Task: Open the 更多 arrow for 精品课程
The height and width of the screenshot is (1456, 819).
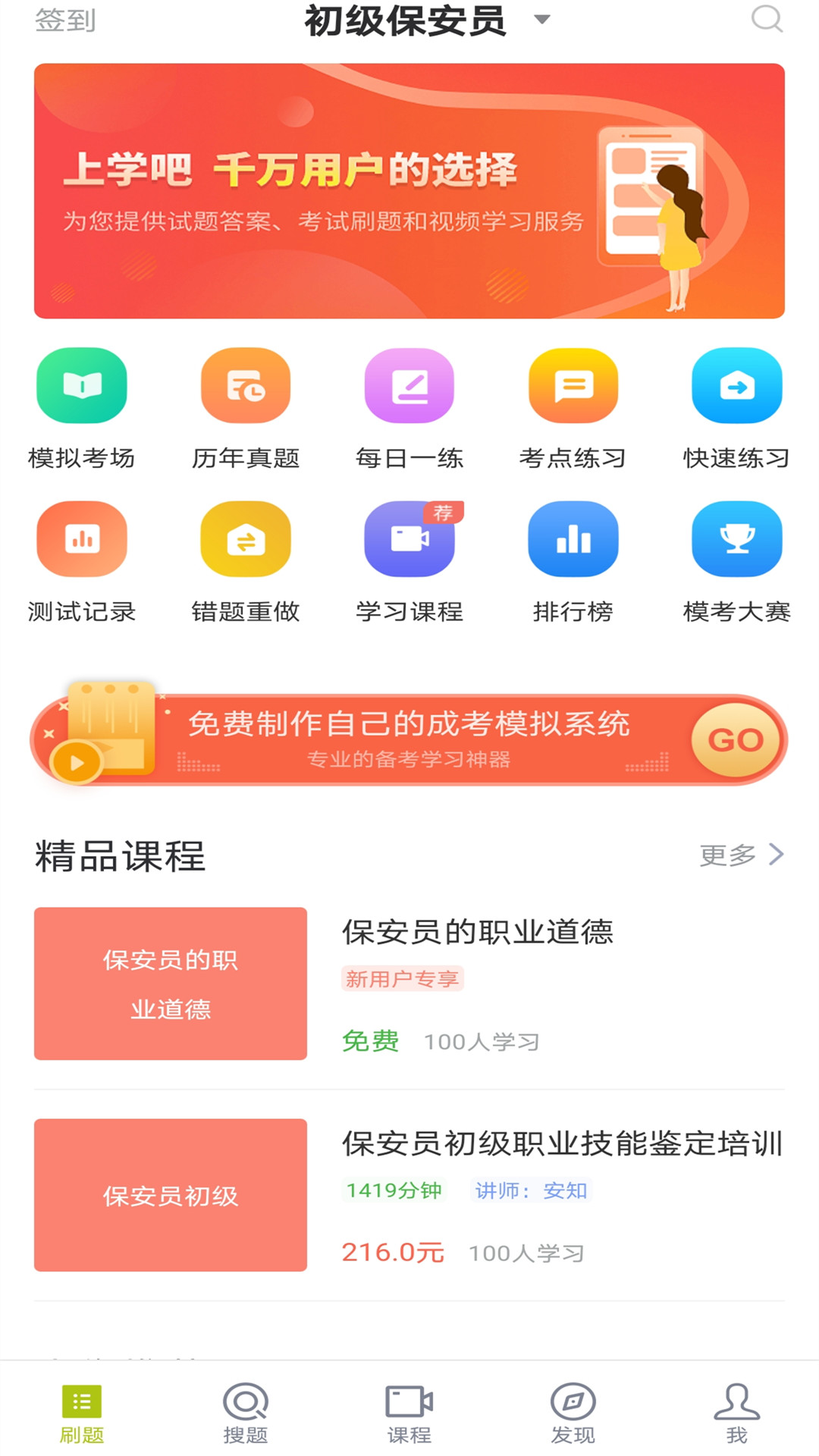Action: coord(742,855)
